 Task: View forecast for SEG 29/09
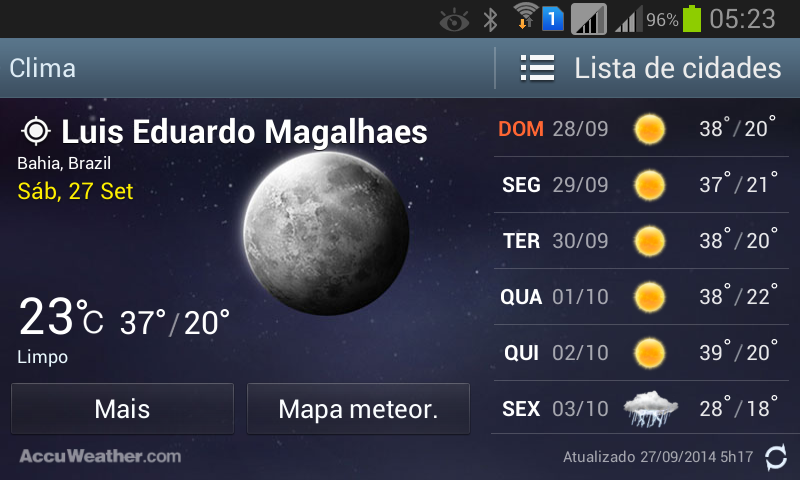click(x=640, y=185)
